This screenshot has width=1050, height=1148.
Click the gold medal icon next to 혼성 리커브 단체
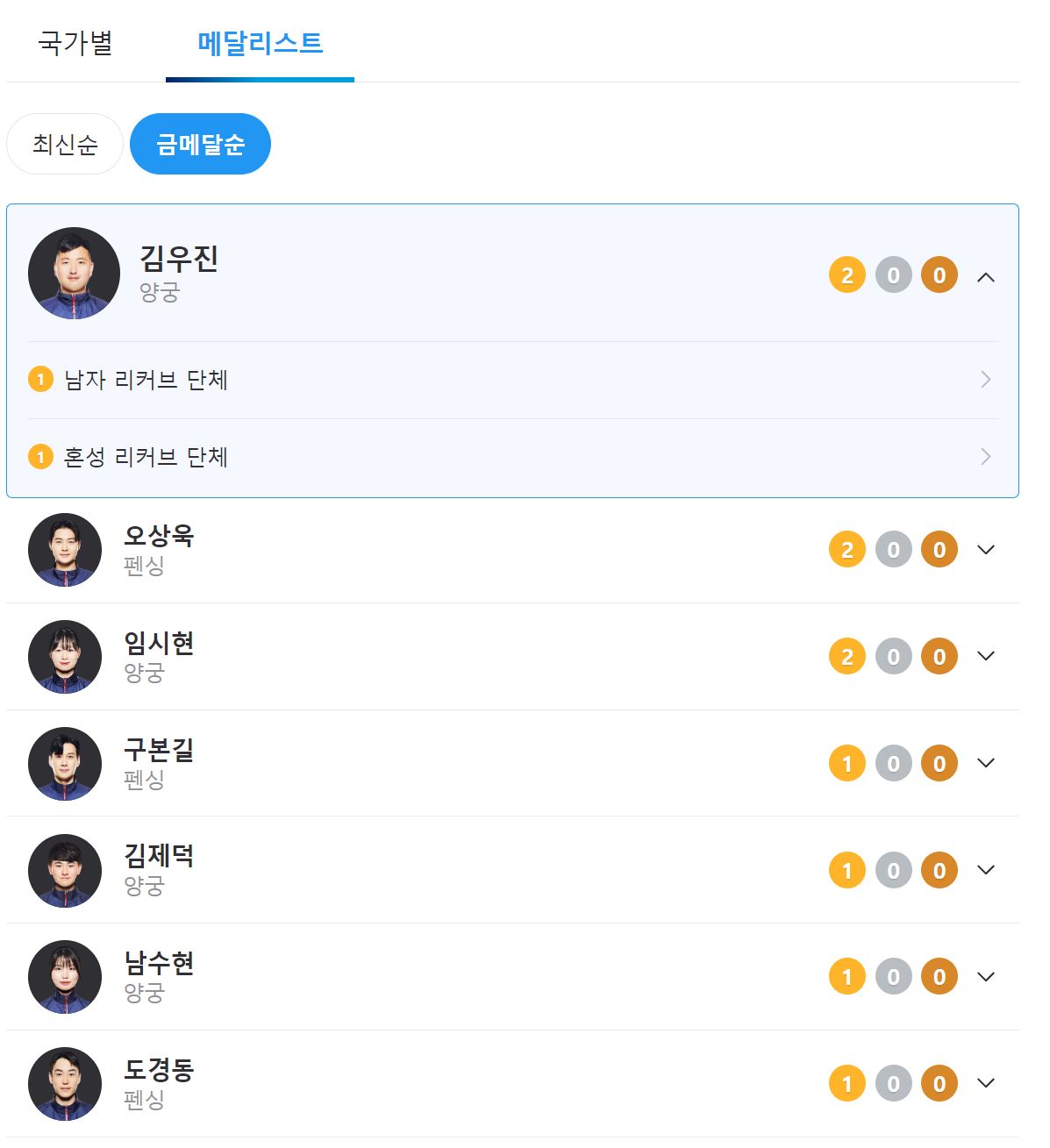click(x=40, y=456)
